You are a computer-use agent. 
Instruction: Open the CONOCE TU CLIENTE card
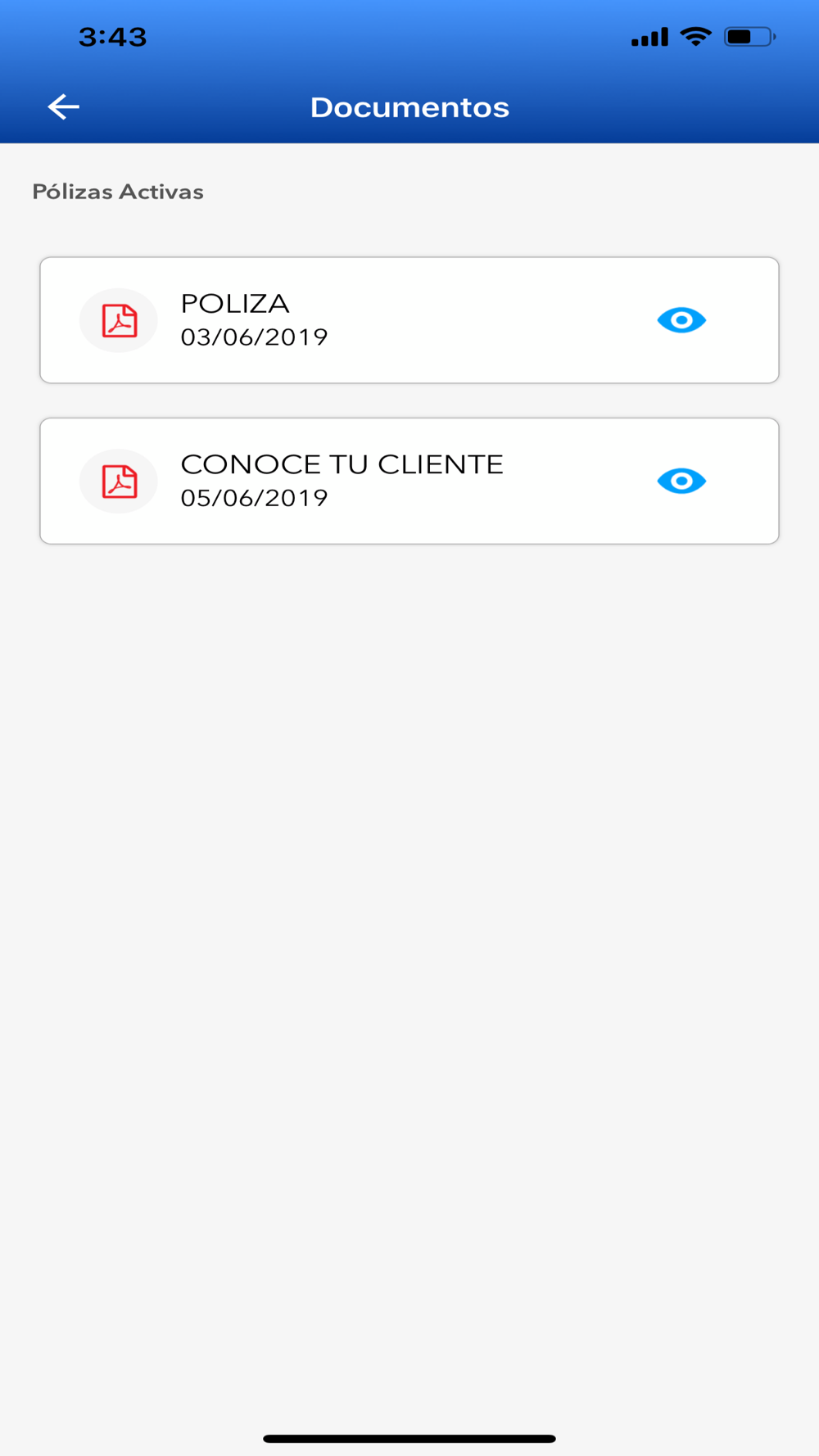pyautogui.click(x=409, y=481)
